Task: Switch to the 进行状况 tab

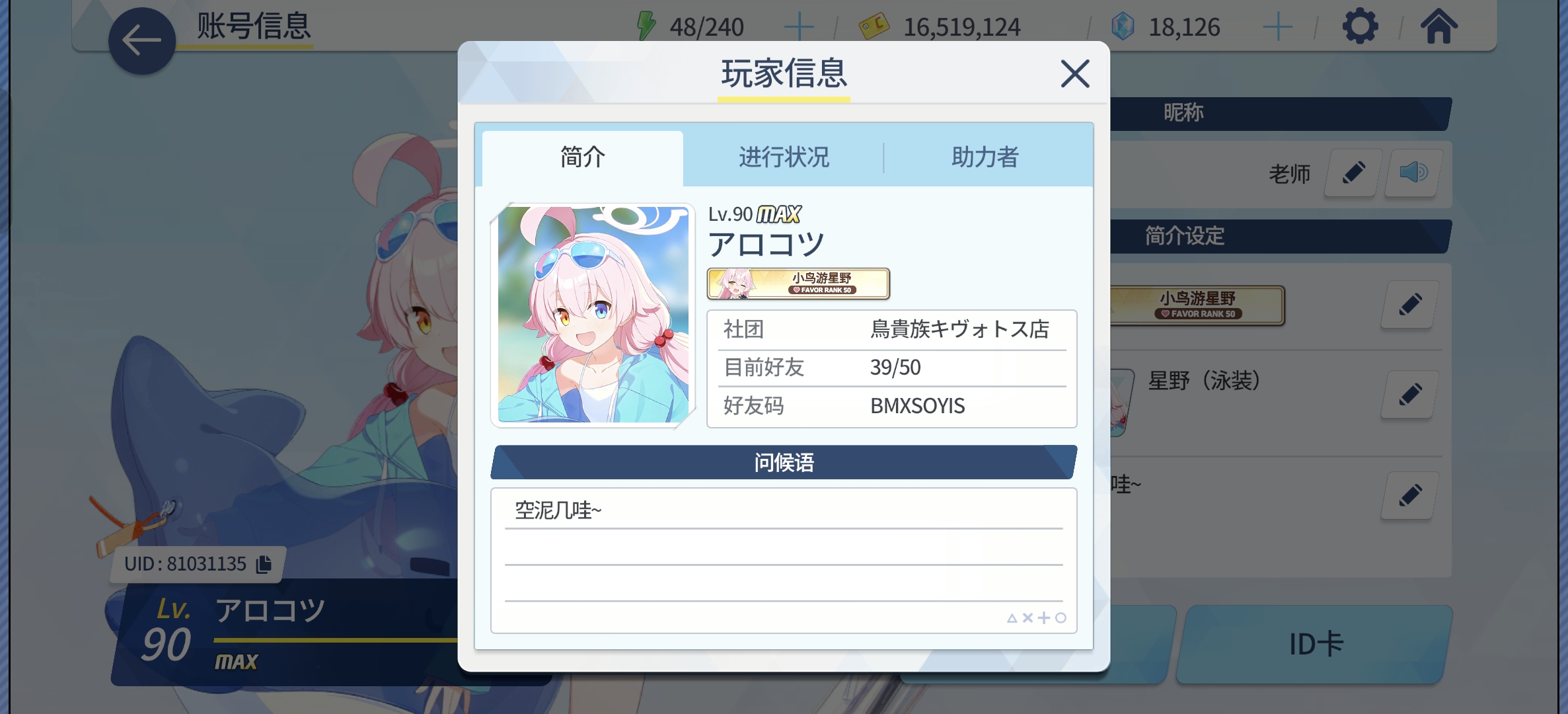Action: click(784, 157)
